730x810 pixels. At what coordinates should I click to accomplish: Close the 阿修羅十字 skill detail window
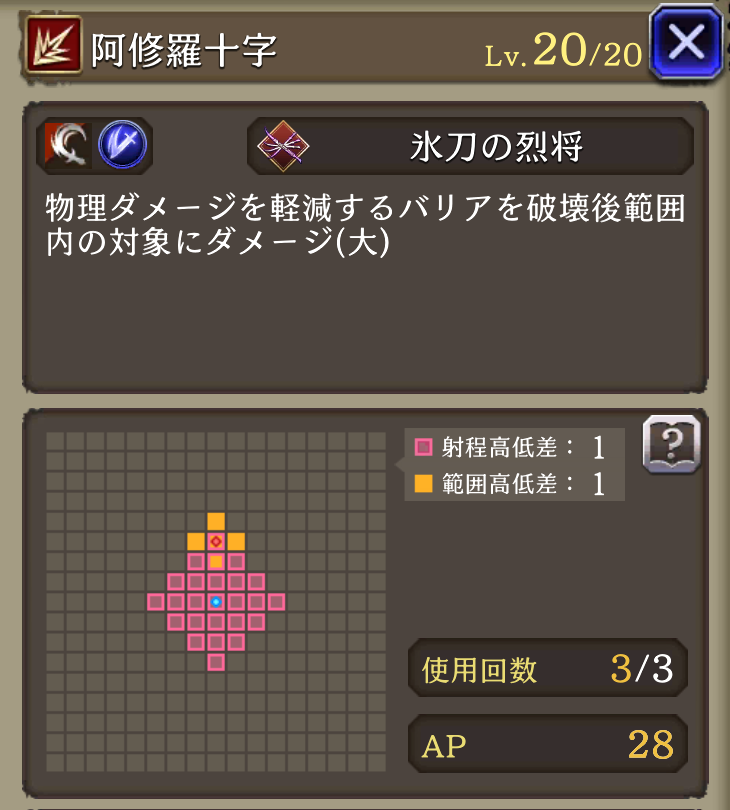(687, 44)
